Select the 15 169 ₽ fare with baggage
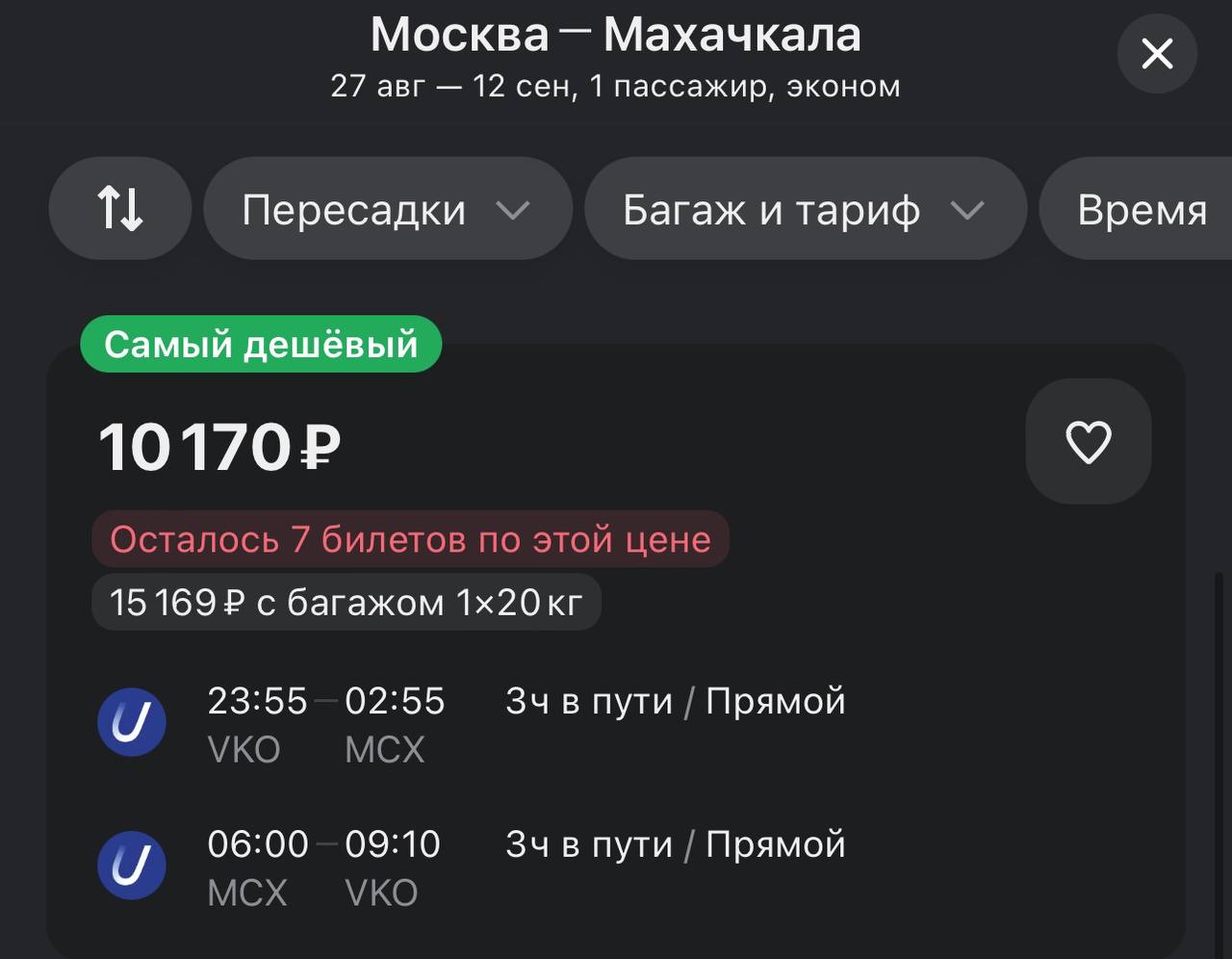1232x959 pixels. click(x=346, y=603)
